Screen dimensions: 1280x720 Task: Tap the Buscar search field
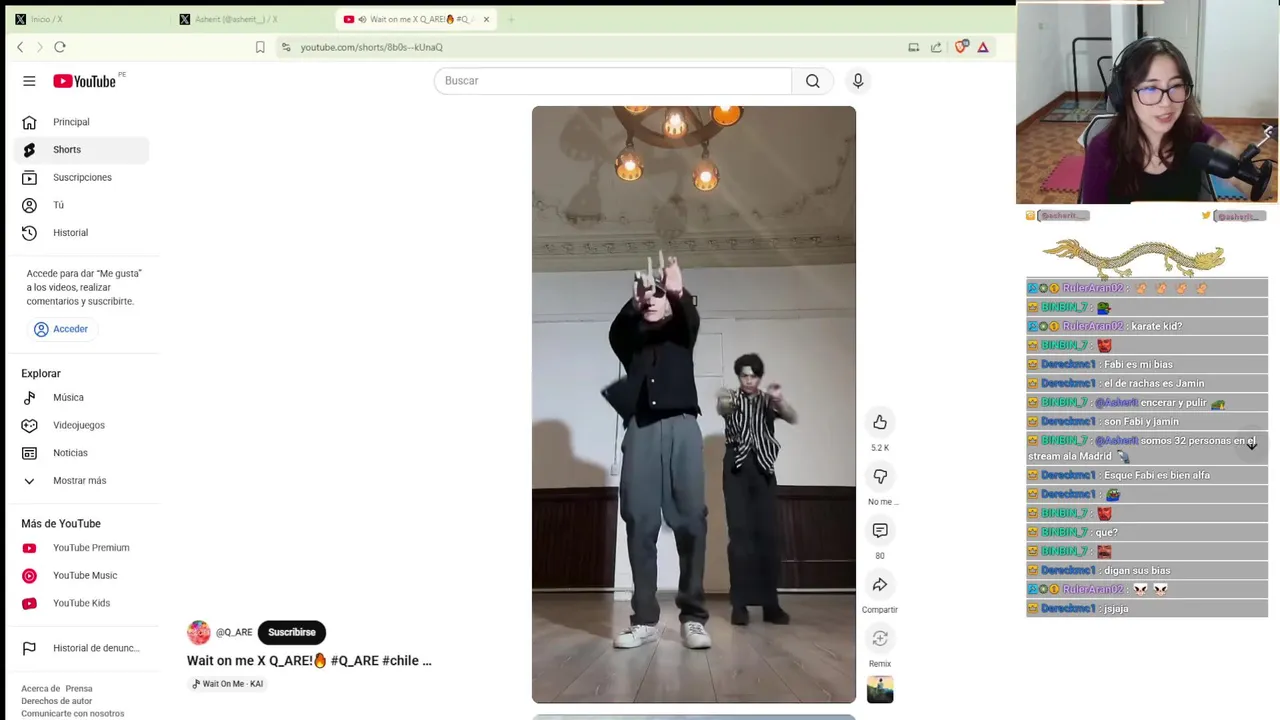pyautogui.click(x=612, y=81)
